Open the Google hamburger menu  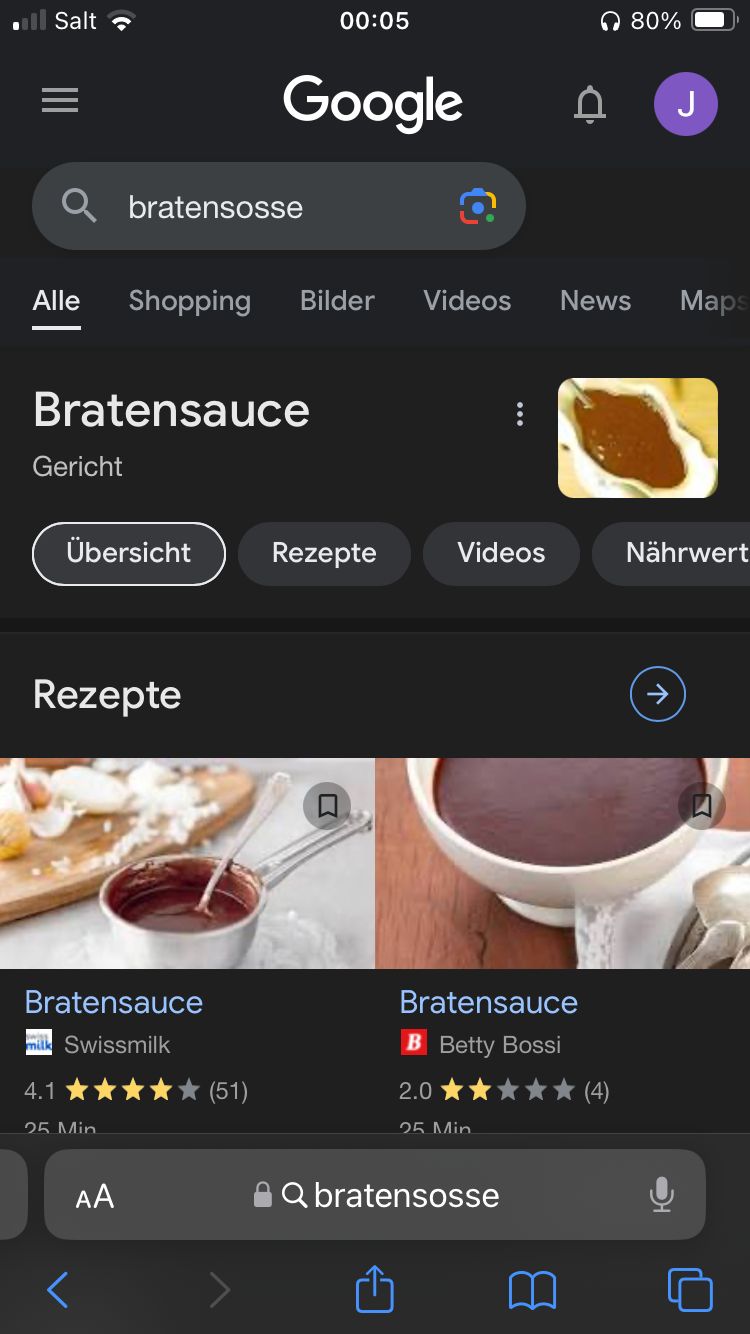[x=60, y=101]
